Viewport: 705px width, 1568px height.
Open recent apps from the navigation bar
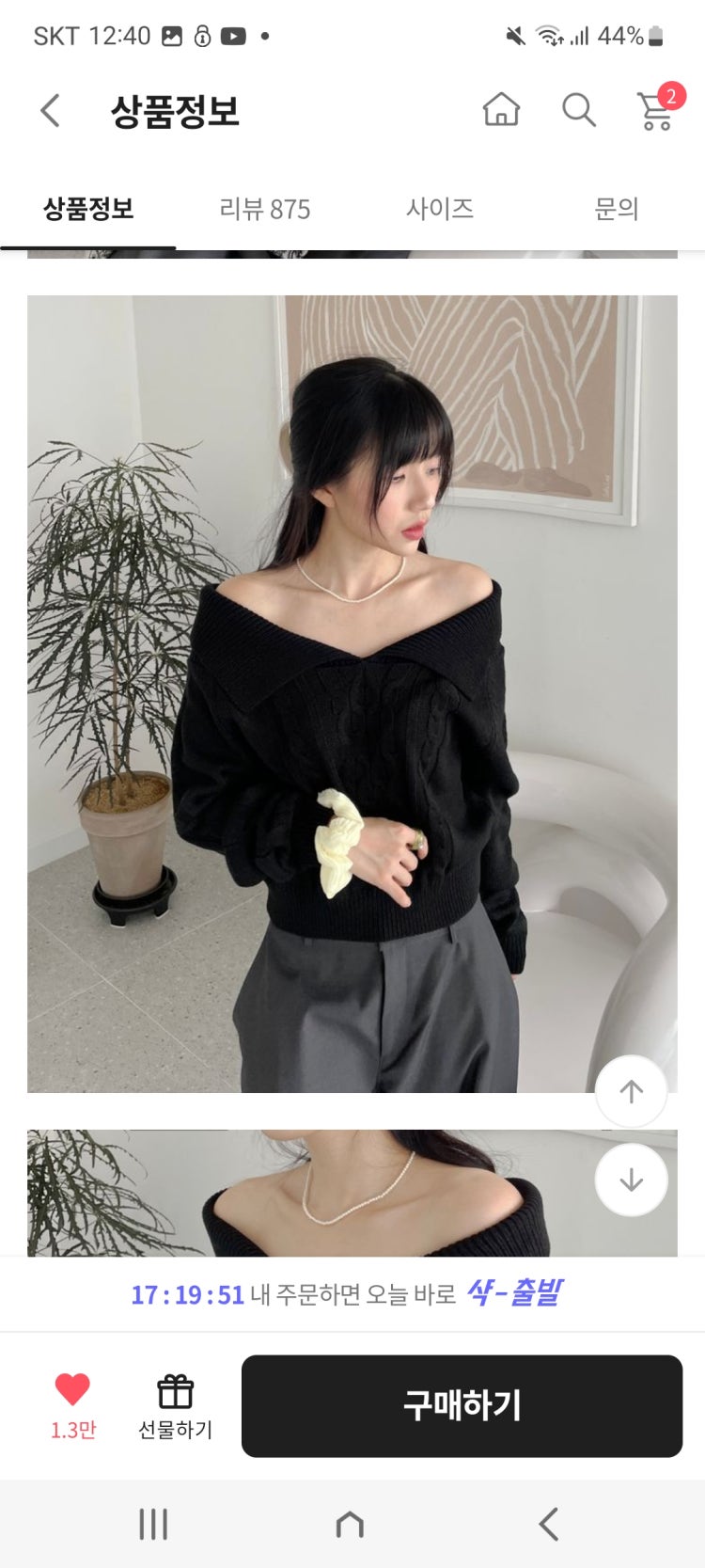pos(153,1524)
